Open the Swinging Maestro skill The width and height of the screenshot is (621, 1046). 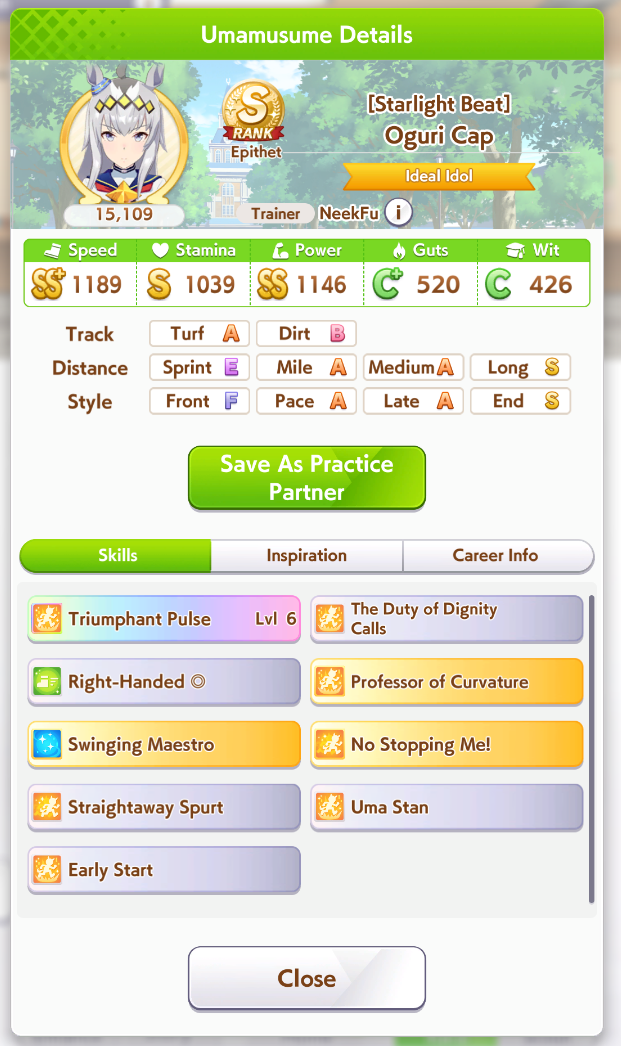tap(164, 744)
